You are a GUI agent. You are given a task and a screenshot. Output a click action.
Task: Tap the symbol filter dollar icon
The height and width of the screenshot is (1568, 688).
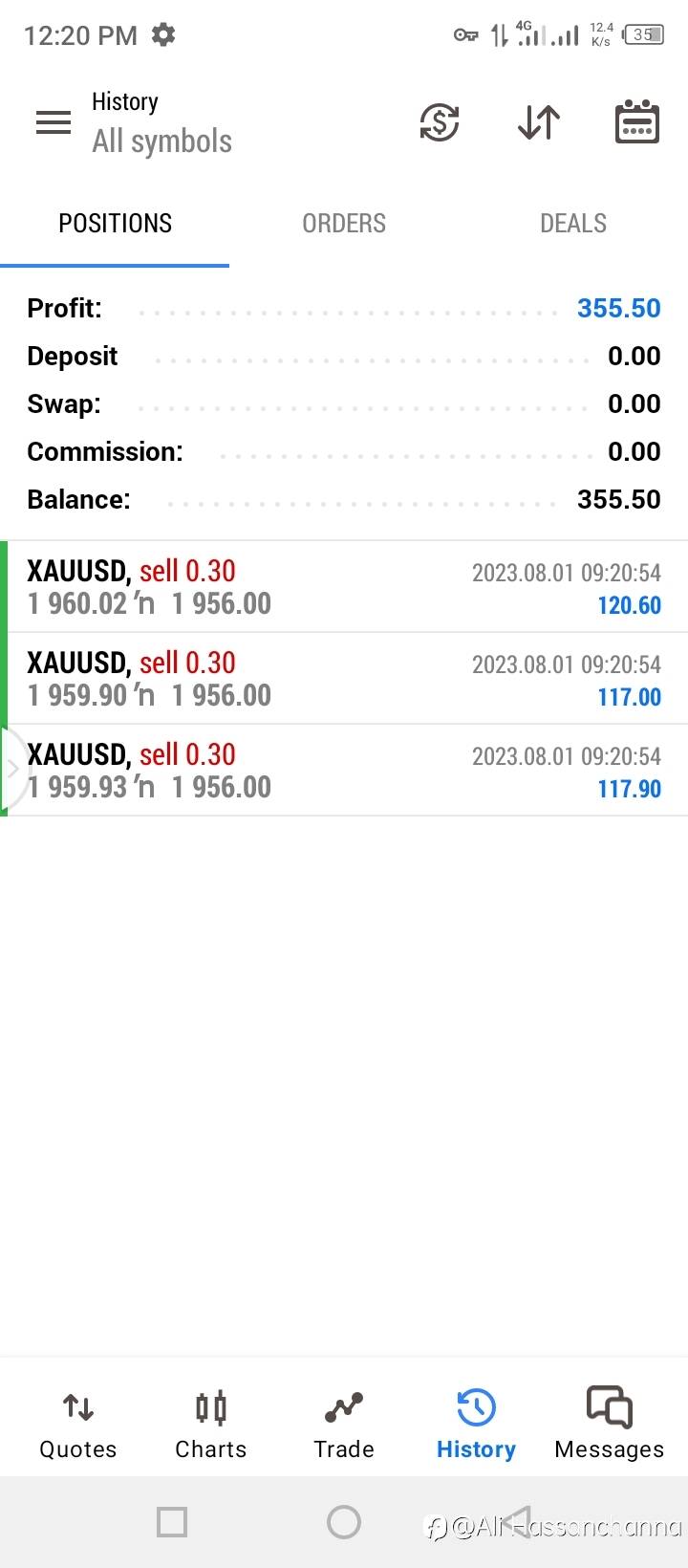440,122
